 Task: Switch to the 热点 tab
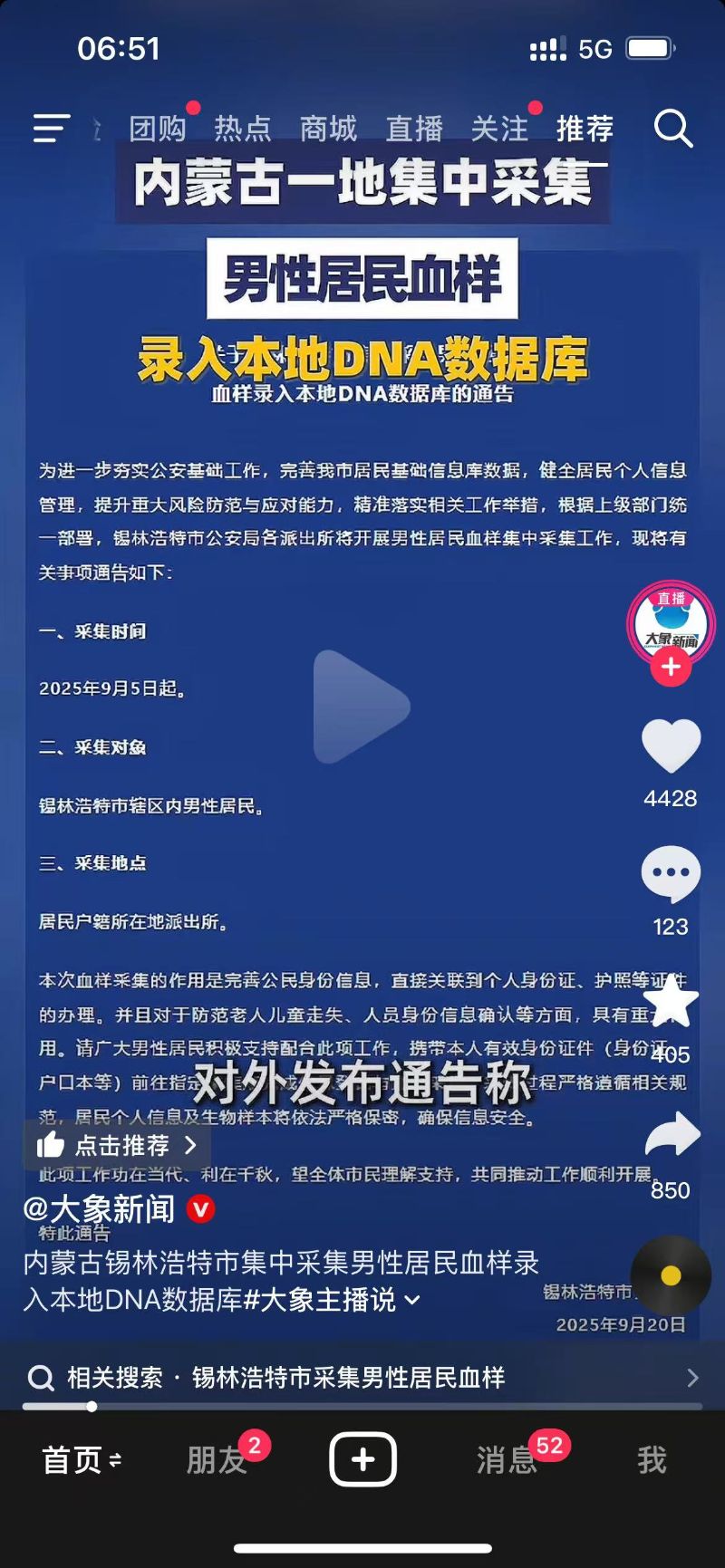(x=243, y=129)
